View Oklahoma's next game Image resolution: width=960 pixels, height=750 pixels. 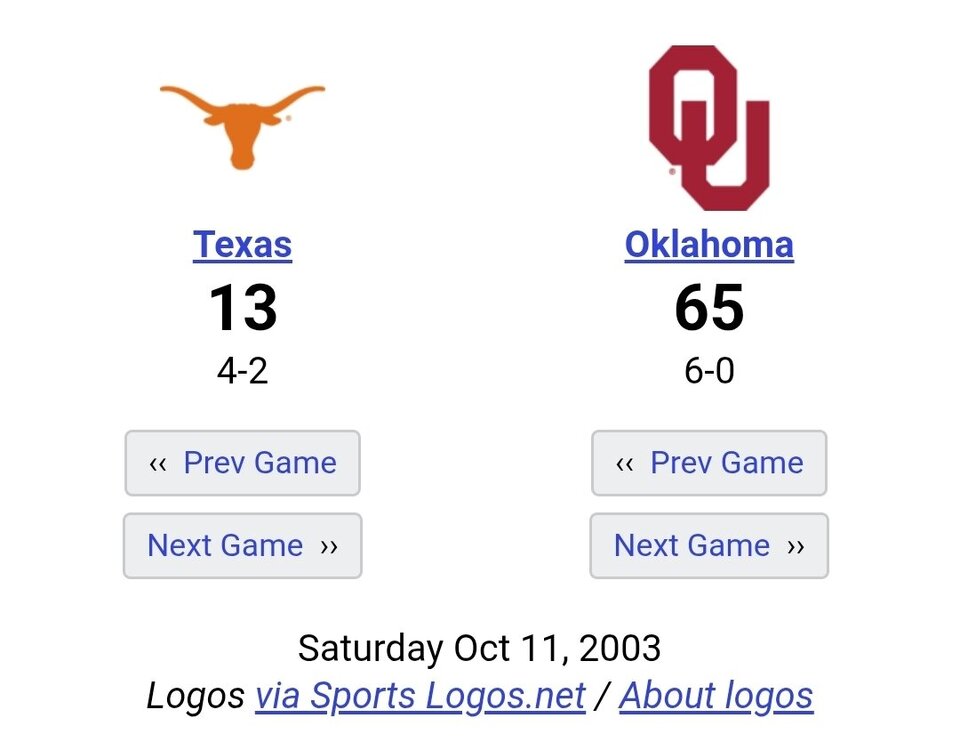click(709, 546)
